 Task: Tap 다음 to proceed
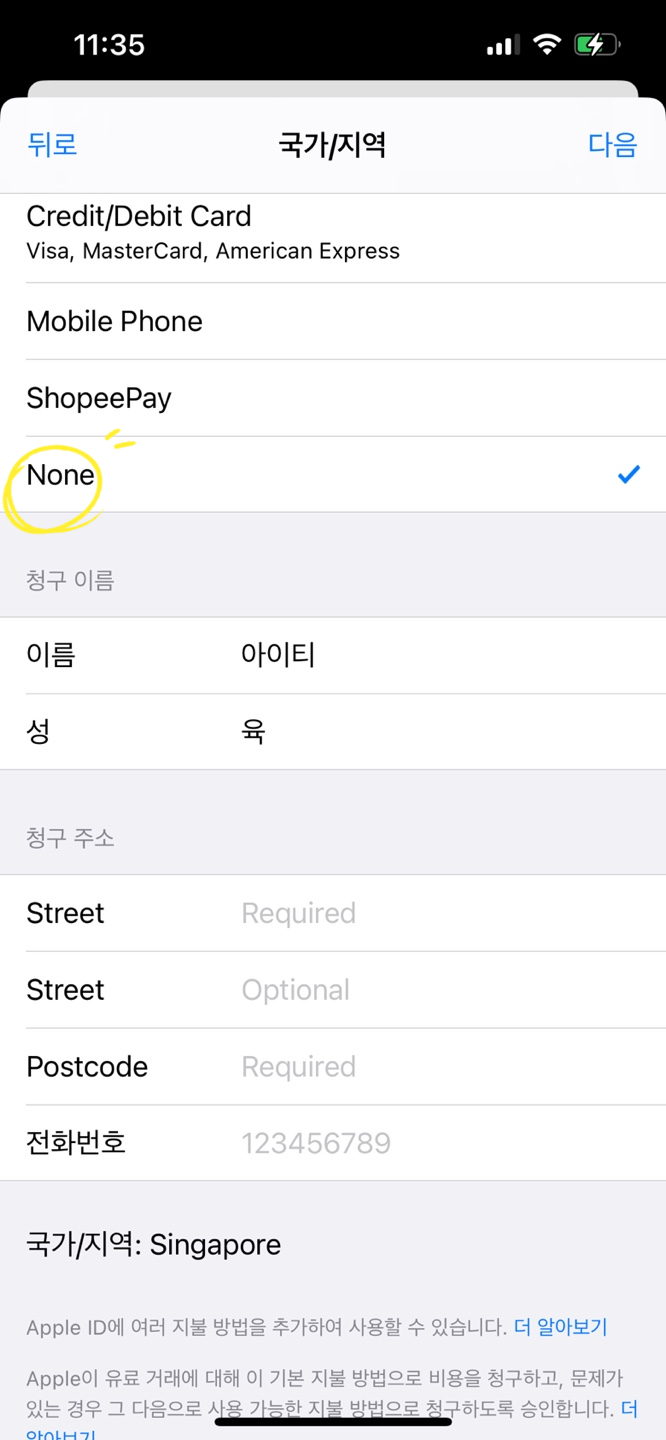612,145
